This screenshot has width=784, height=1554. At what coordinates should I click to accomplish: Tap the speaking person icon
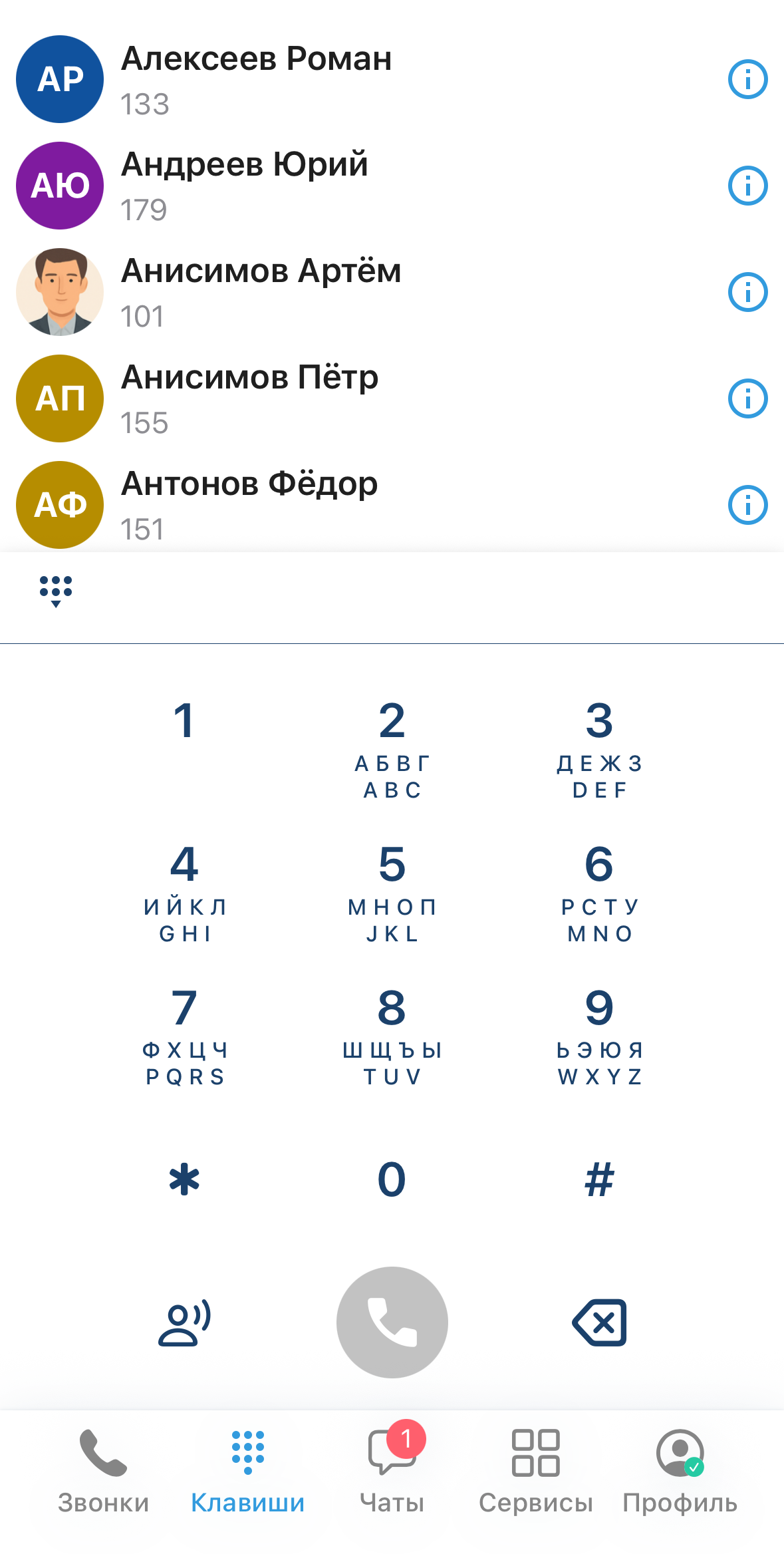(184, 1322)
